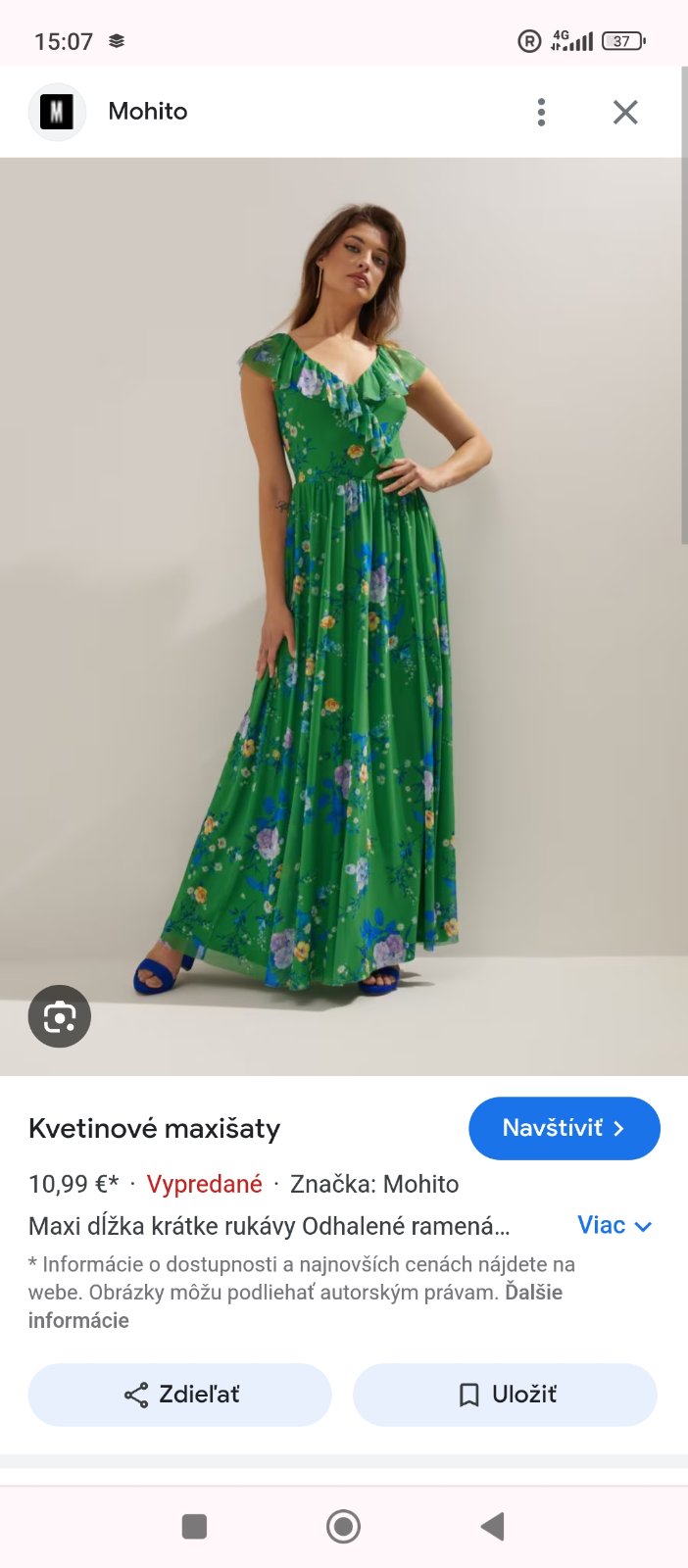Image resolution: width=688 pixels, height=1568 pixels.
Task: Share via the Zdieľať button
Action: click(180, 1395)
